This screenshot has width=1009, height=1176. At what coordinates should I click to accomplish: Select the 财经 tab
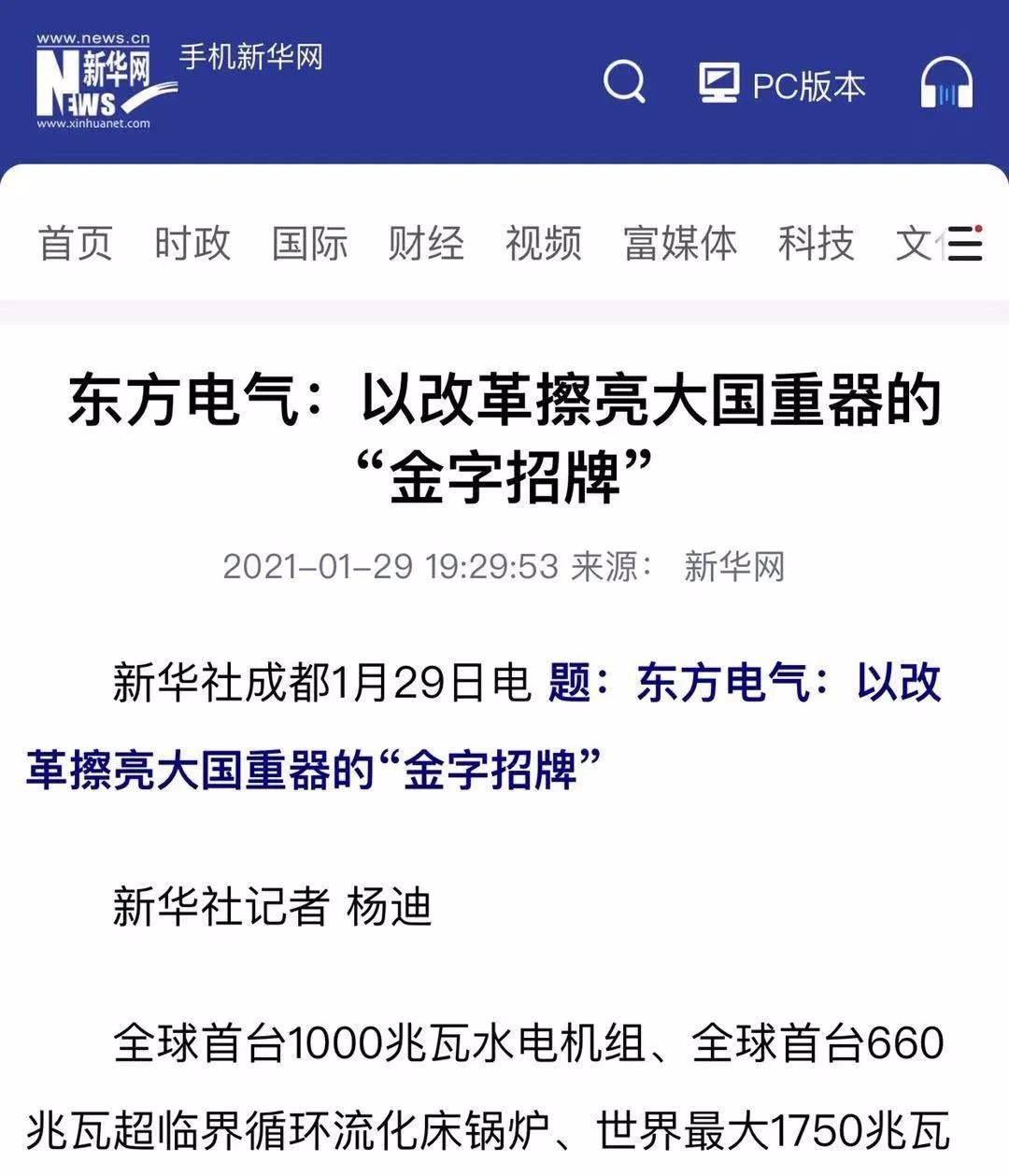[x=426, y=243]
